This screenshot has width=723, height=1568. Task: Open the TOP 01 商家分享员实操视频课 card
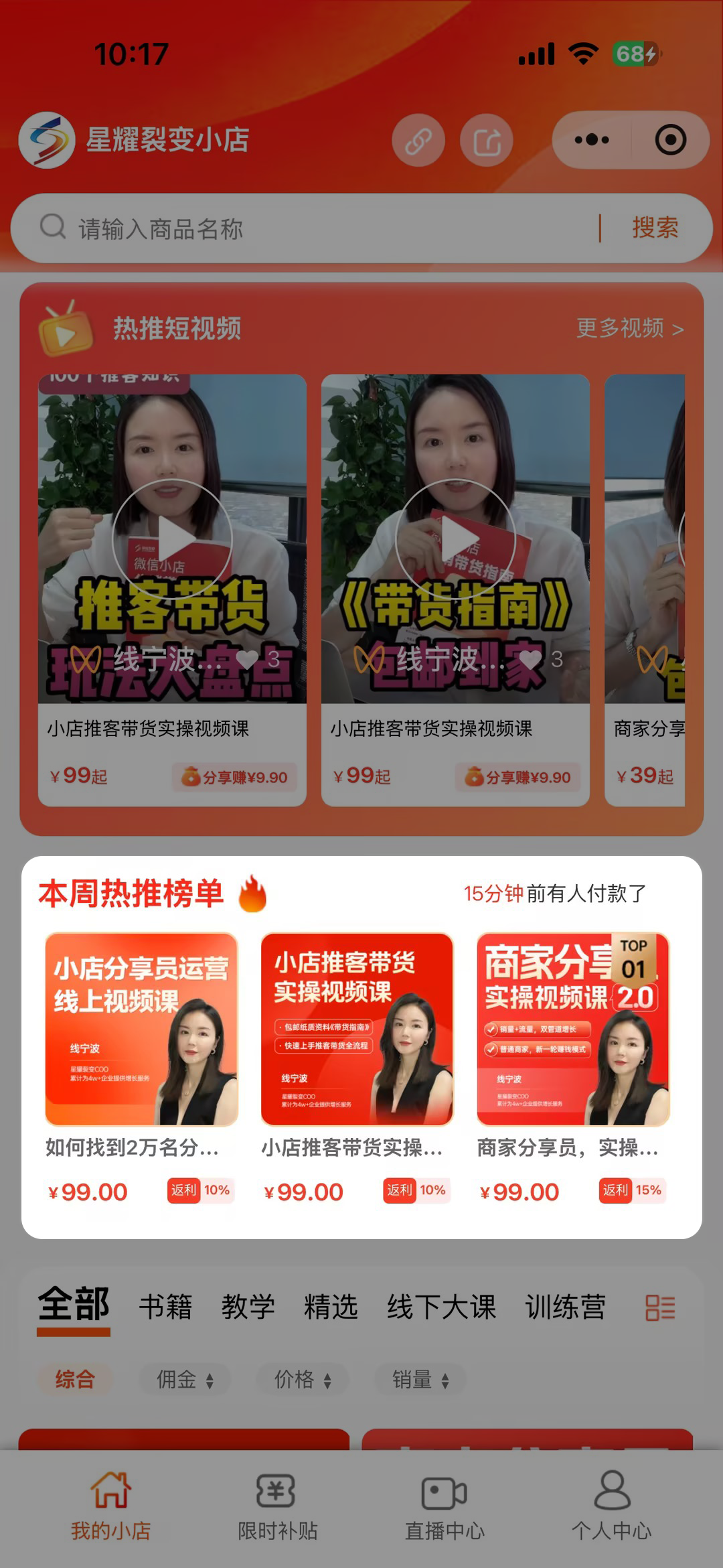tap(573, 1029)
